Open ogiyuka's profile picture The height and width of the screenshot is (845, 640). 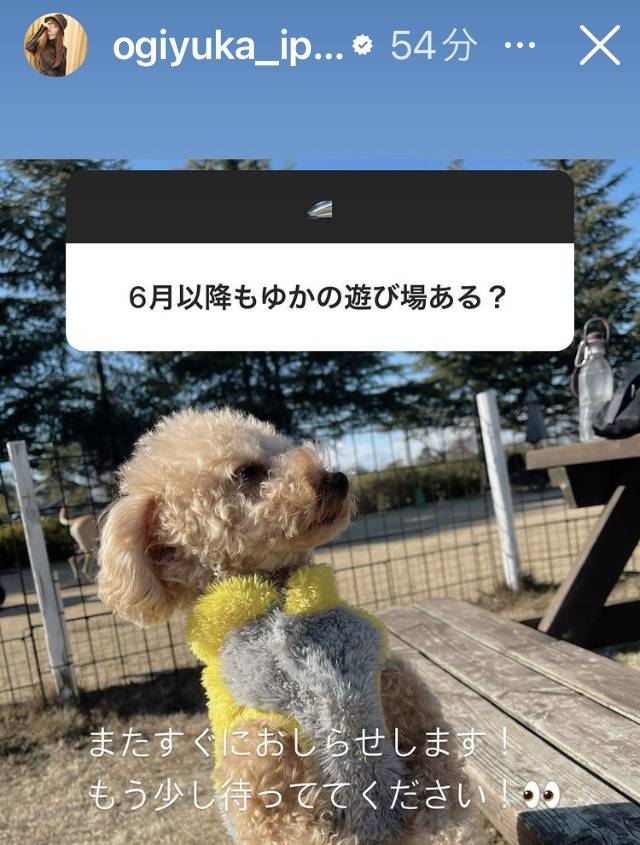(56, 45)
